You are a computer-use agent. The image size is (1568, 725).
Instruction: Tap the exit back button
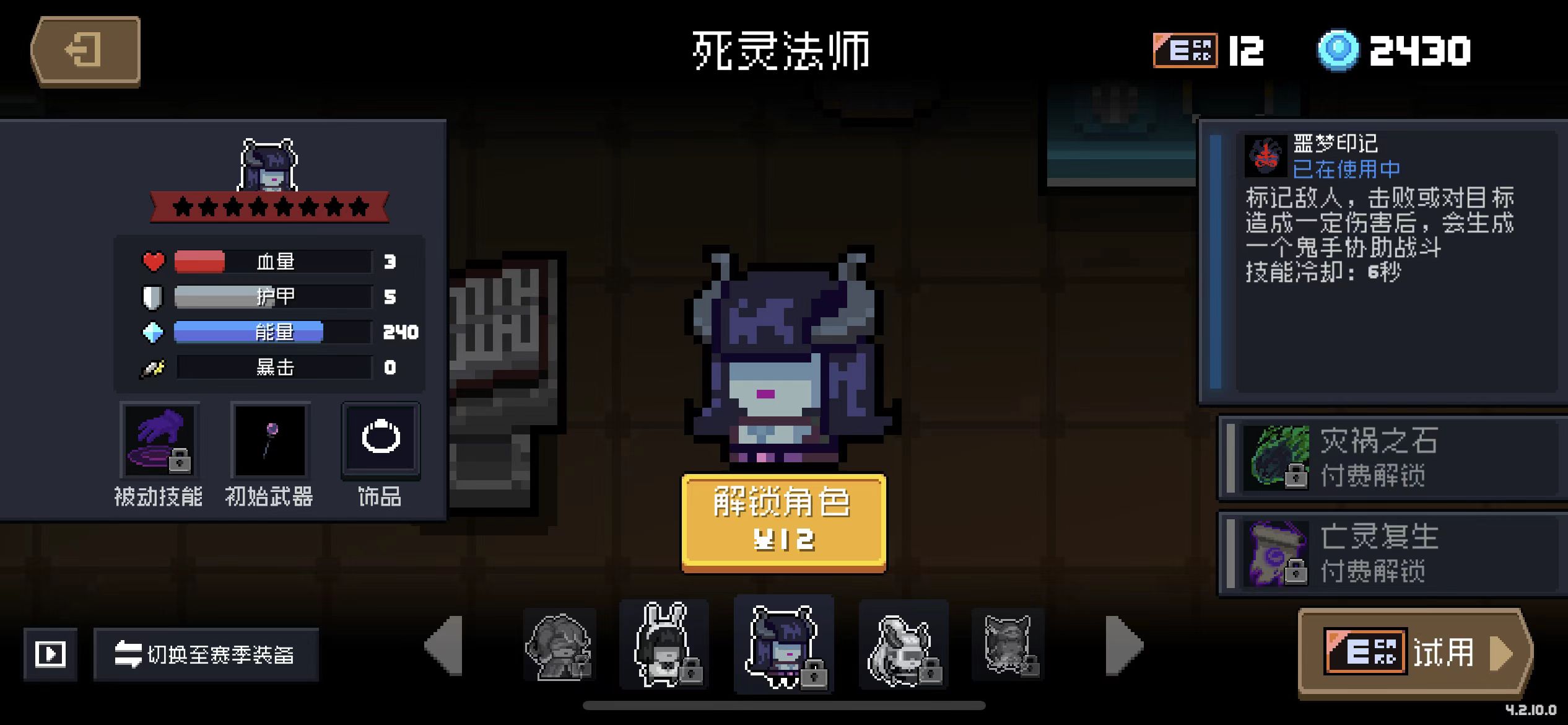tap(85, 50)
